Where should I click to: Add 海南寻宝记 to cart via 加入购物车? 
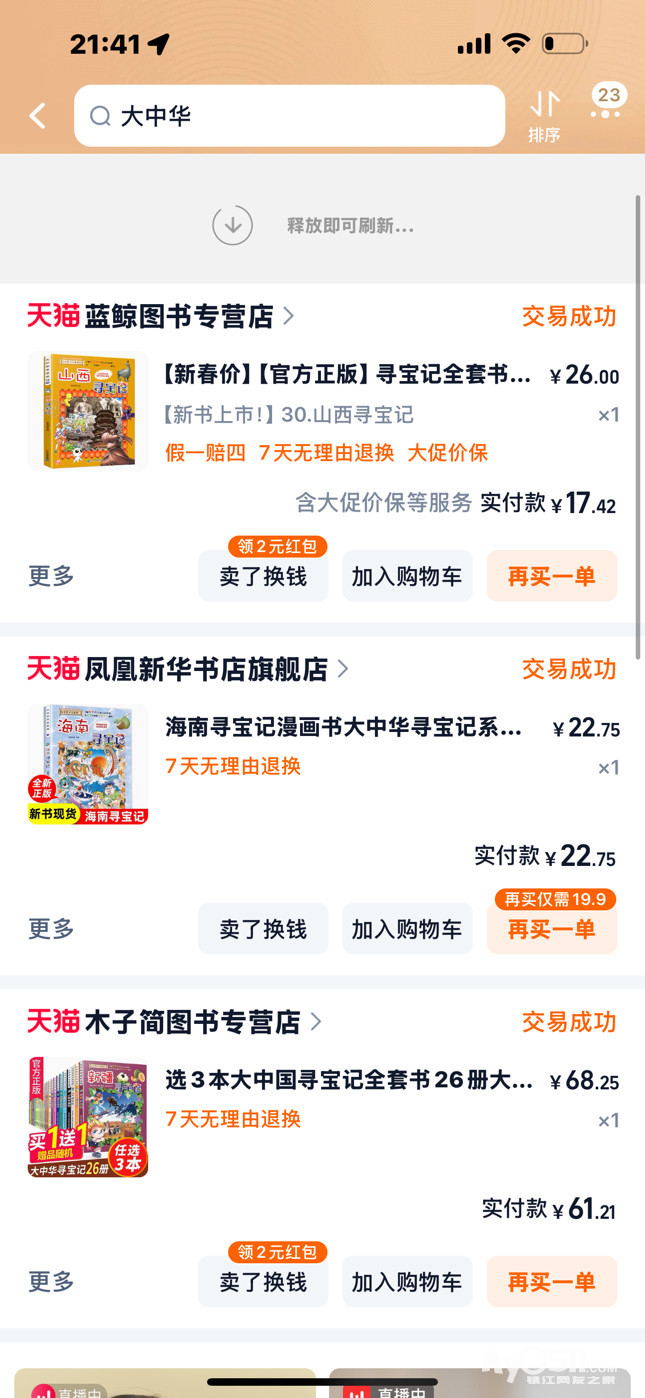(x=407, y=929)
